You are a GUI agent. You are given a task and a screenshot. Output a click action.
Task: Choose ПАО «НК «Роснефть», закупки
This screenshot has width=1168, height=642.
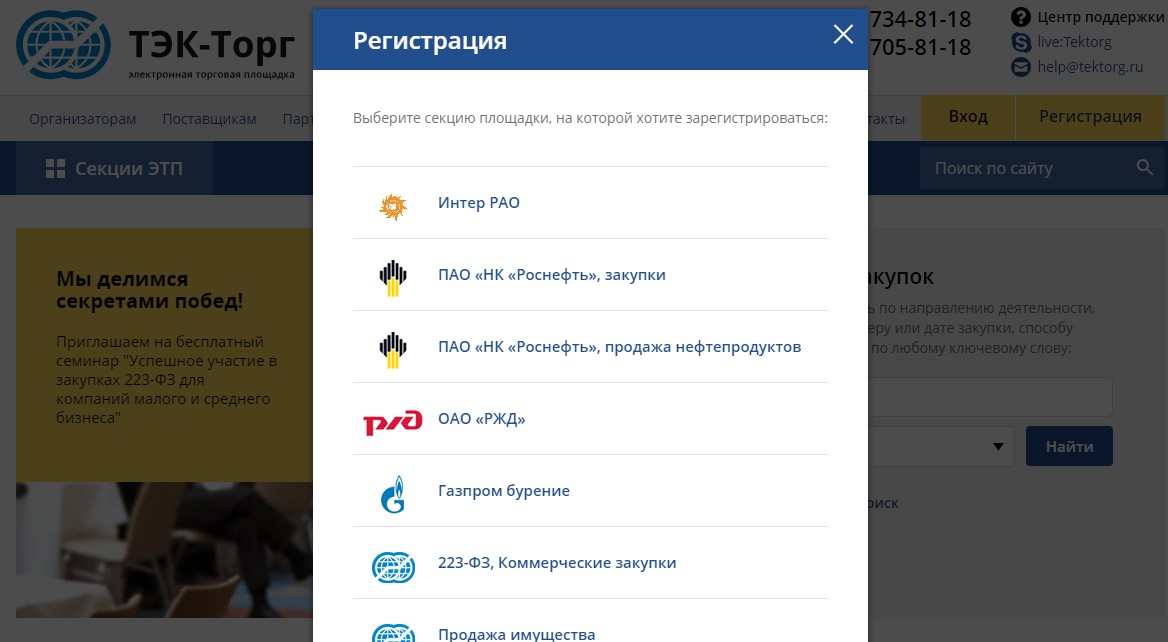point(551,275)
